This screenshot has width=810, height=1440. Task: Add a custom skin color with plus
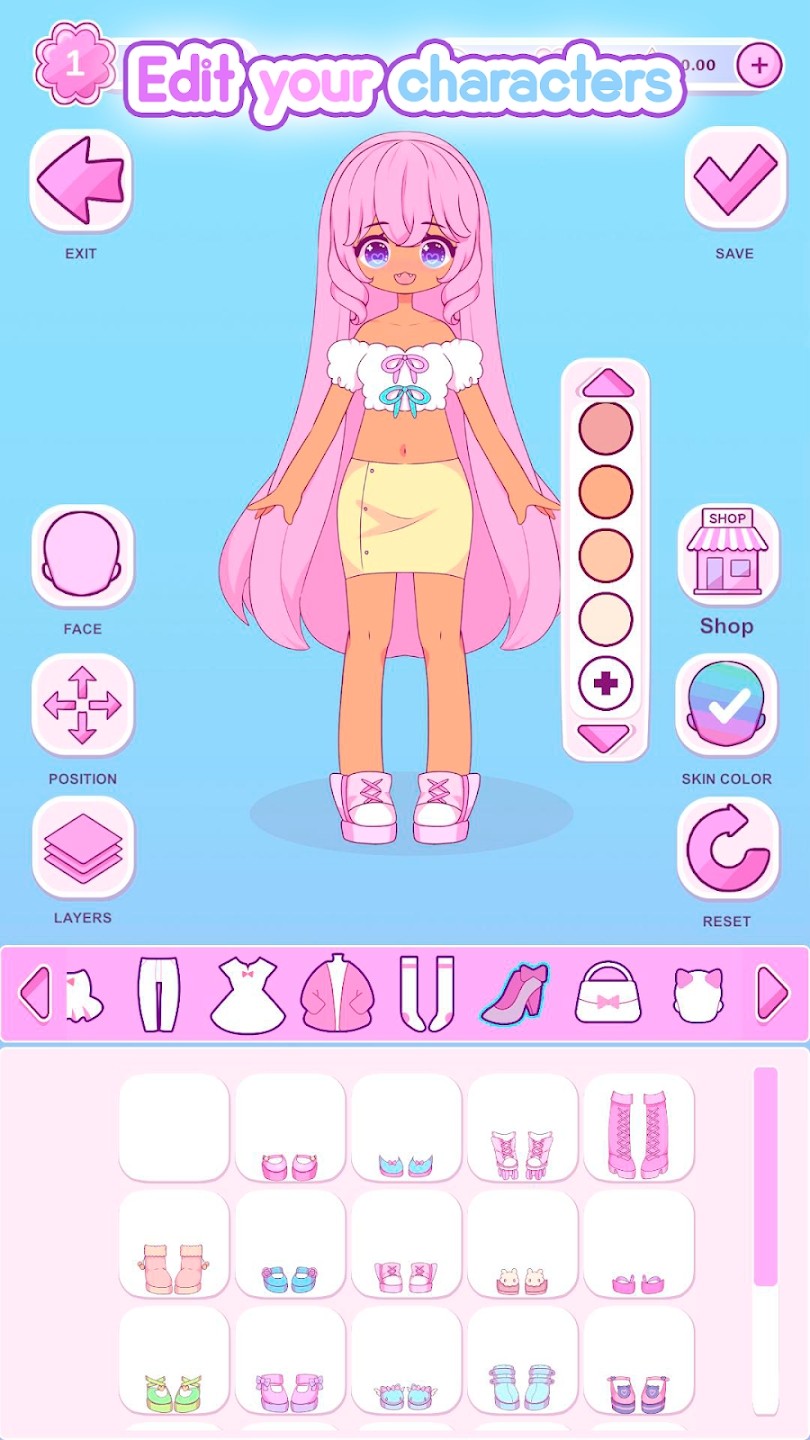click(606, 684)
